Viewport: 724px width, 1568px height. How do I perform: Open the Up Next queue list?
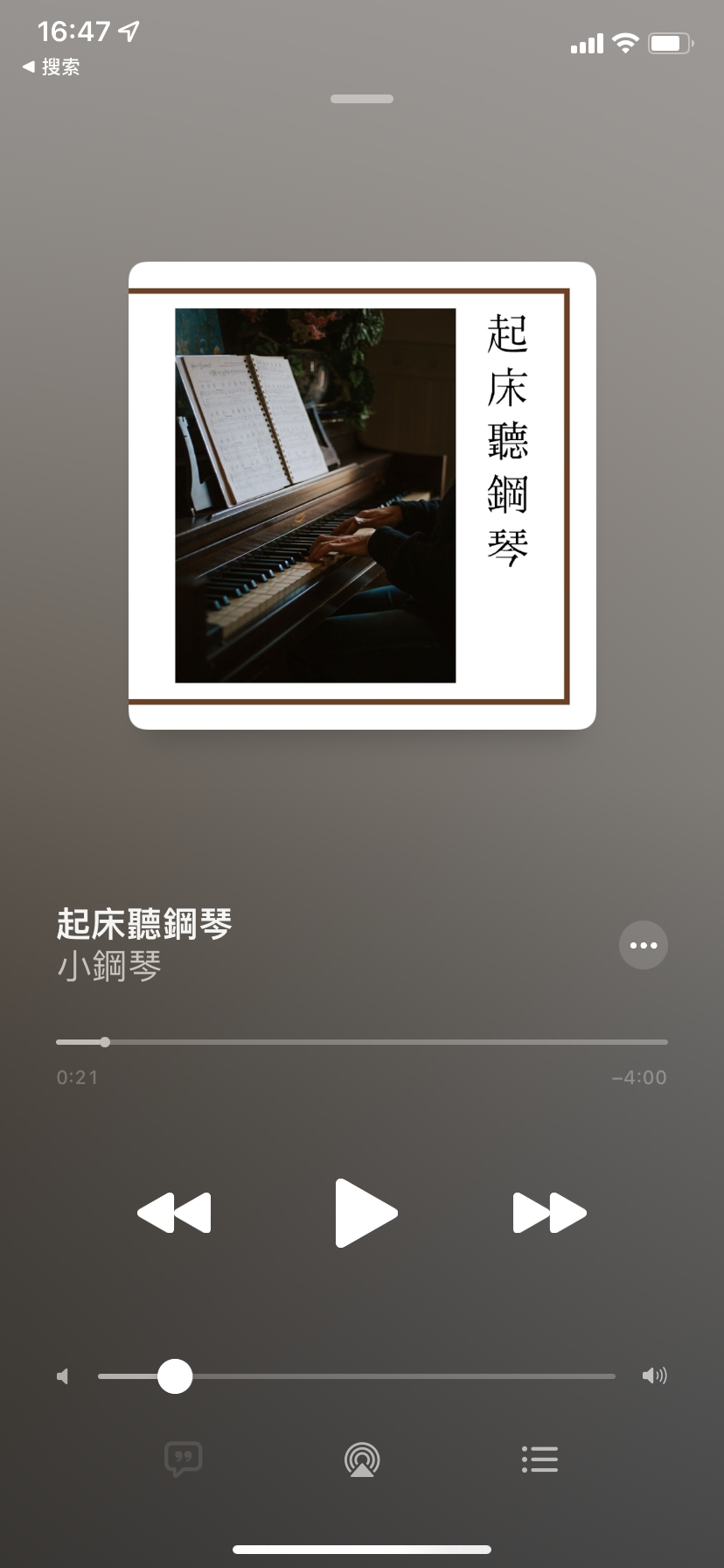[540, 1459]
